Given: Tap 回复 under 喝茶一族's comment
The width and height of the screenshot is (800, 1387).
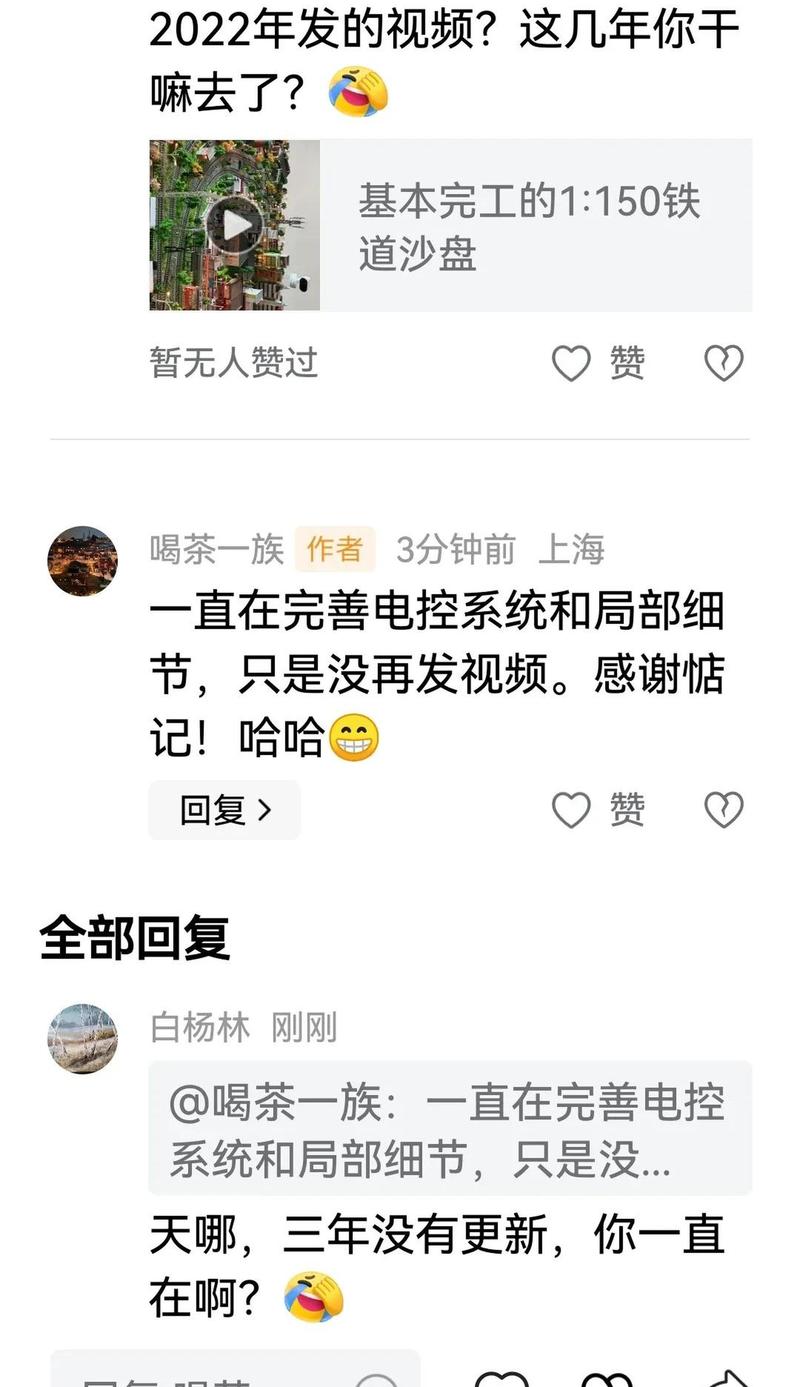Looking at the screenshot, I should click(x=224, y=810).
